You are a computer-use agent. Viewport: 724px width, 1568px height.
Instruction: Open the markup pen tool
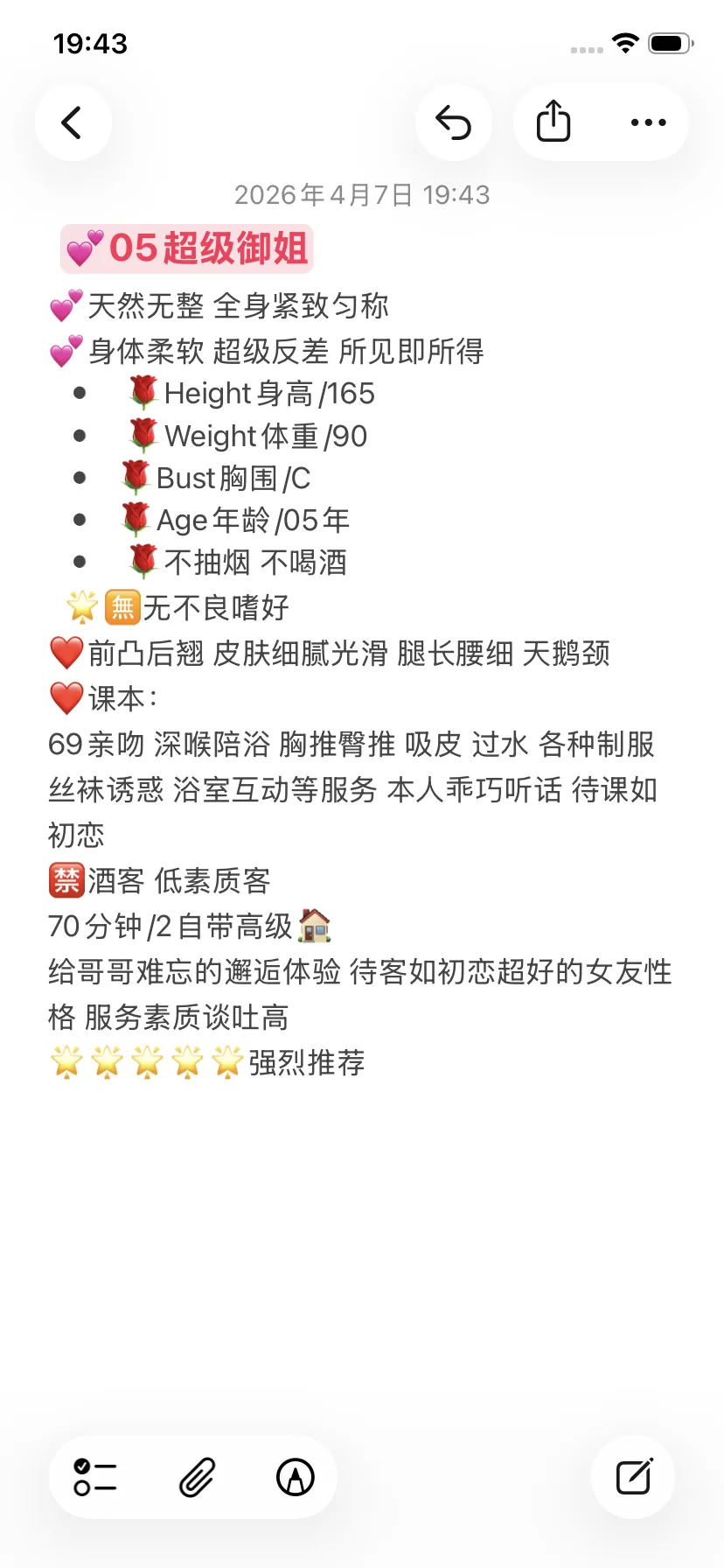(x=296, y=1477)
